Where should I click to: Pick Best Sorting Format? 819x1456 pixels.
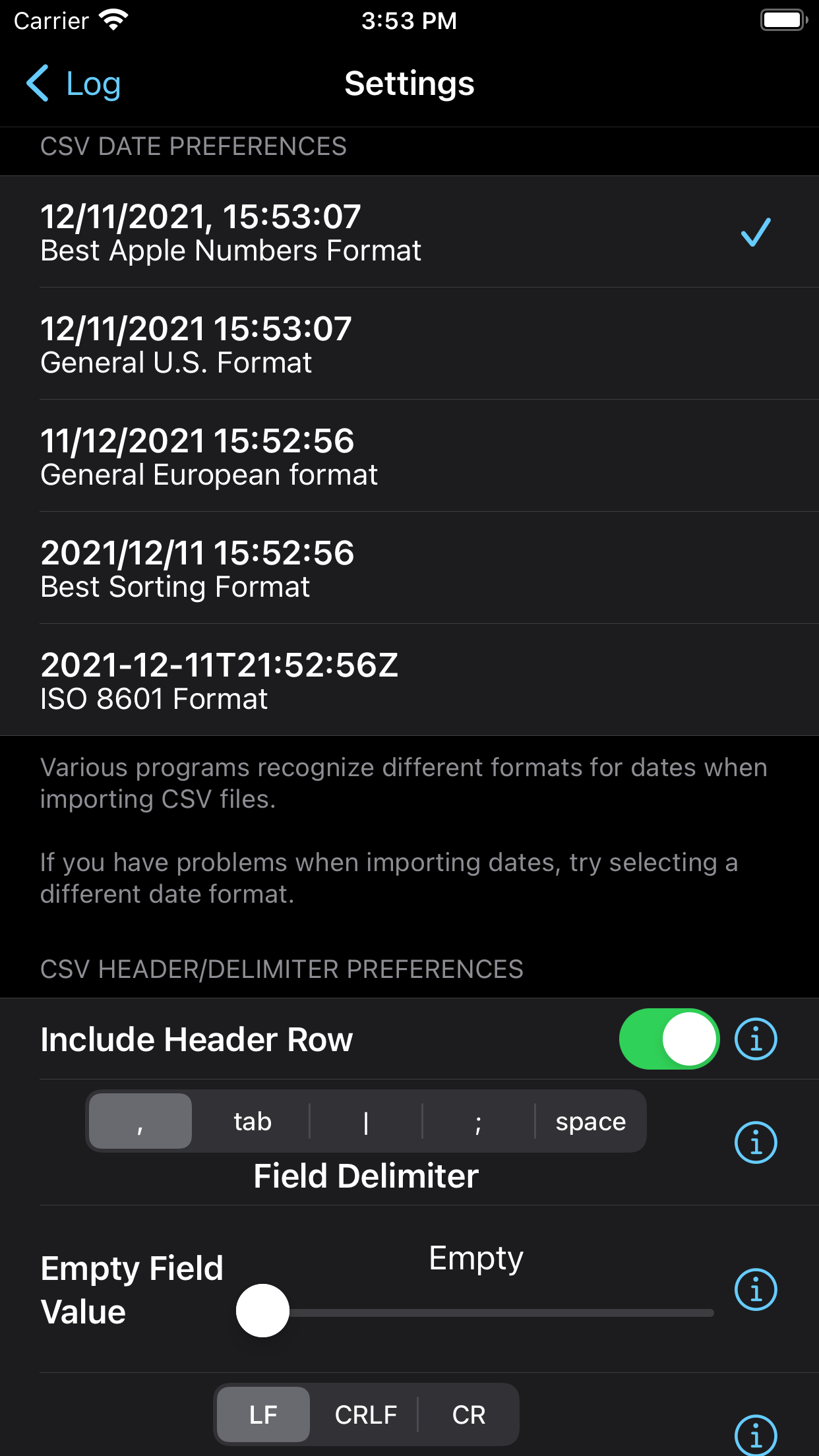[x=409, y=568]
